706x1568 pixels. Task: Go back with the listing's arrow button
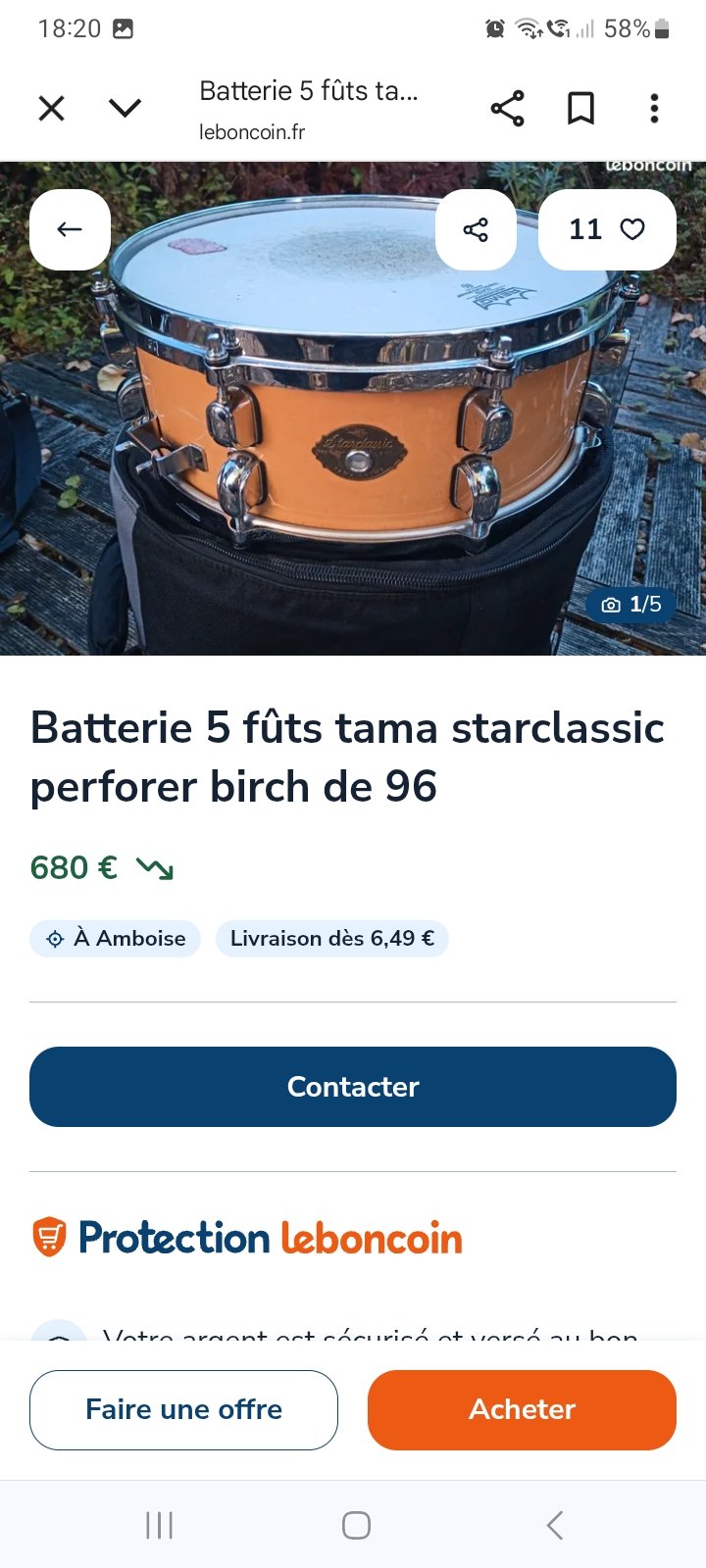[70, 229]
